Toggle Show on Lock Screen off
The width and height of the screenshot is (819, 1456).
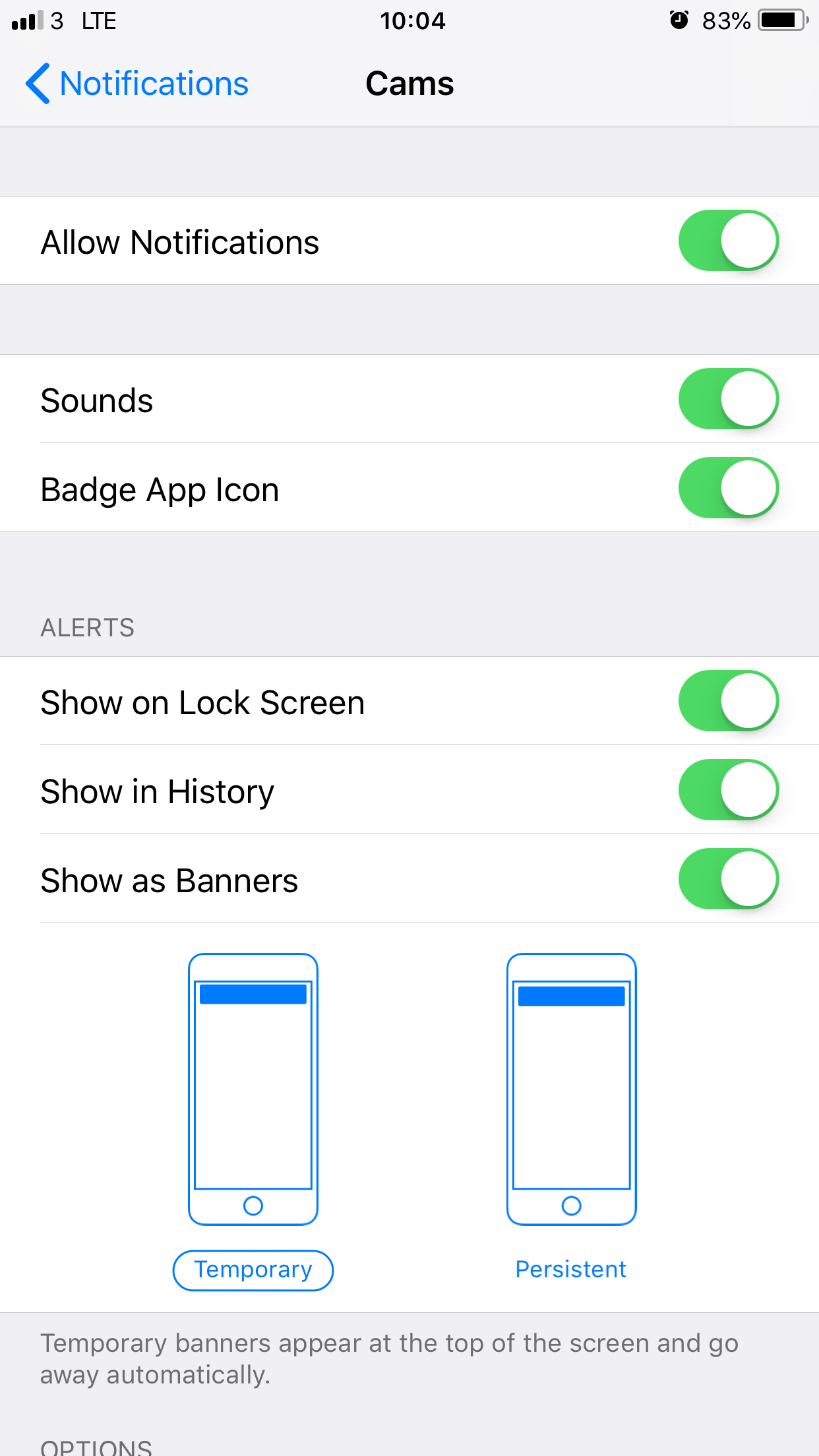click(728, 701)
